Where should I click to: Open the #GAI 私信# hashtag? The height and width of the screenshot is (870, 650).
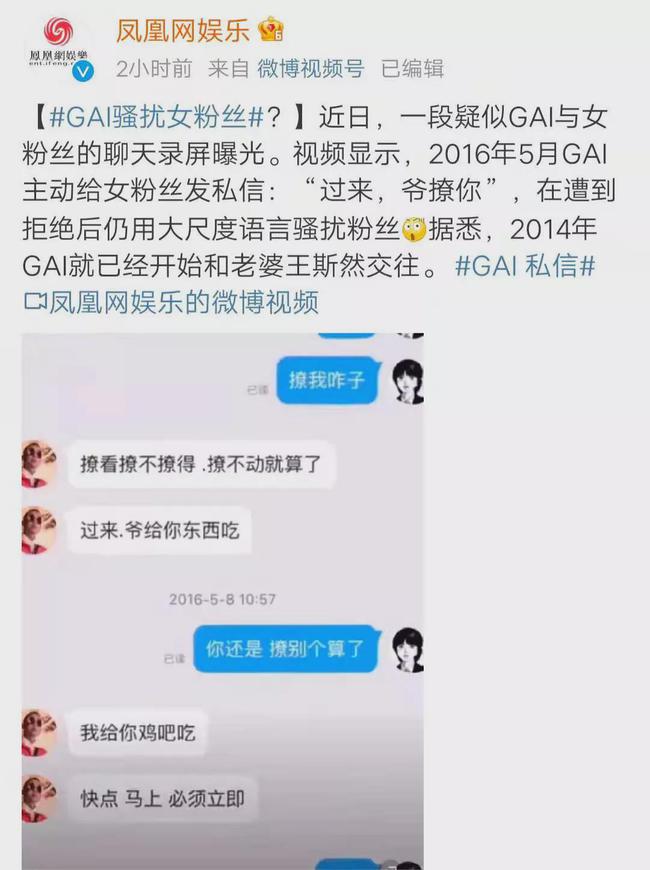point(525,266)
